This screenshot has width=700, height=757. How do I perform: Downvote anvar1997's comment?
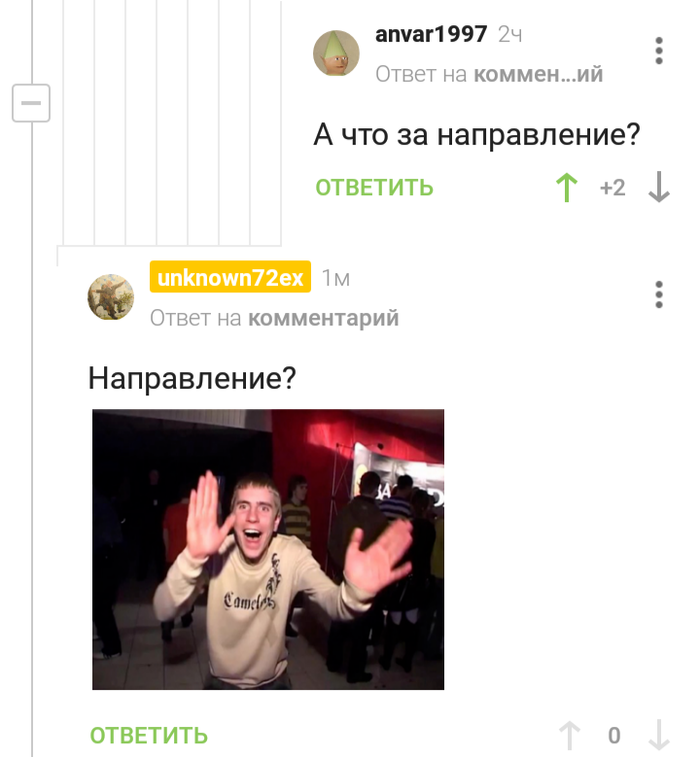(x=658, y=187)
